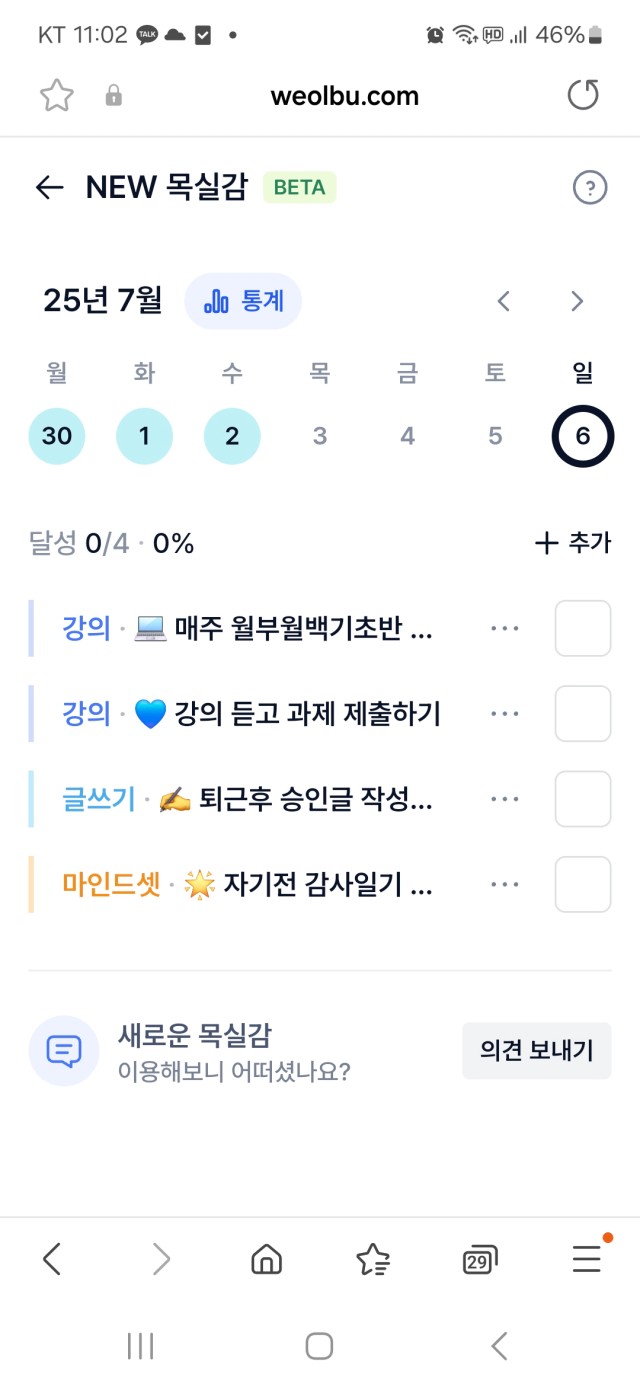Select date 30 in the calendar
640x1387 pixels.
(57, 436)
